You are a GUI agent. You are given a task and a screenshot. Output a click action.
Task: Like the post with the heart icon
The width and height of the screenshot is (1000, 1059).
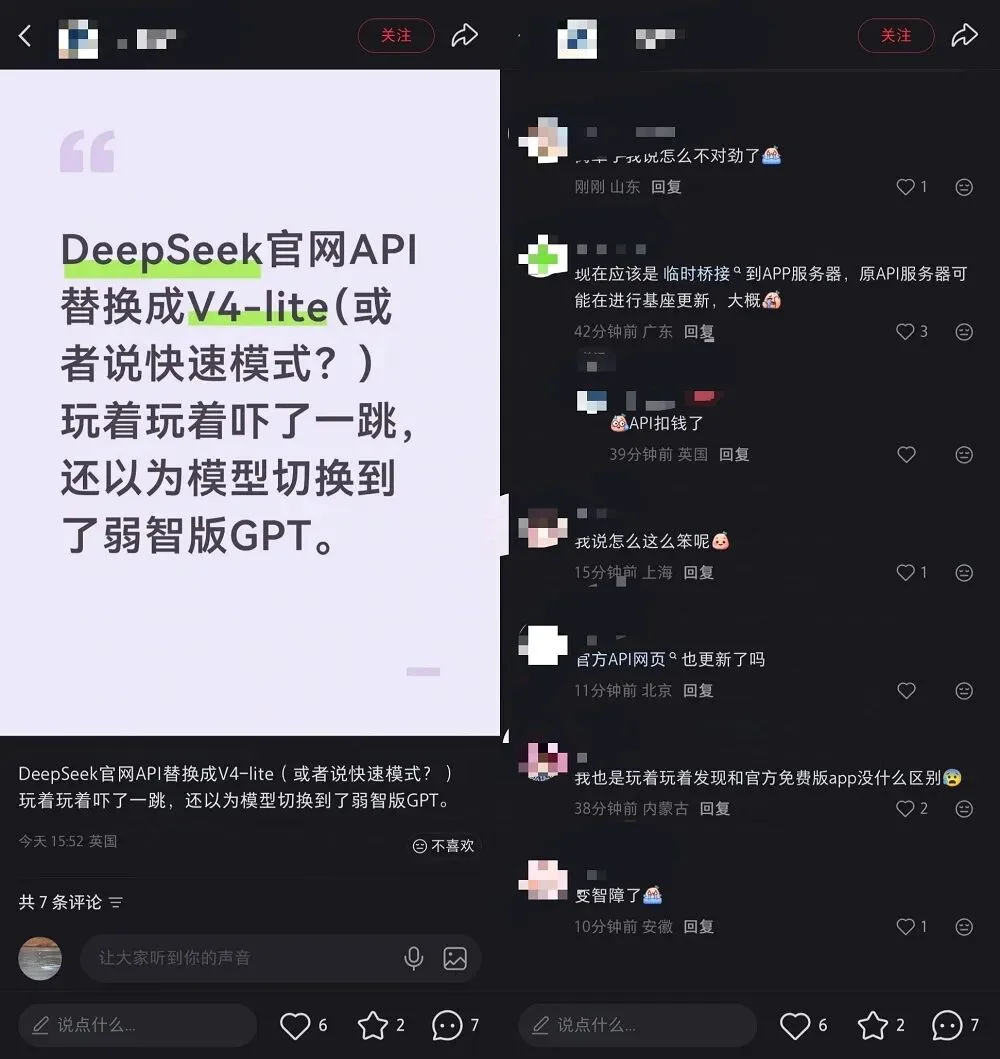(294, 1025)
